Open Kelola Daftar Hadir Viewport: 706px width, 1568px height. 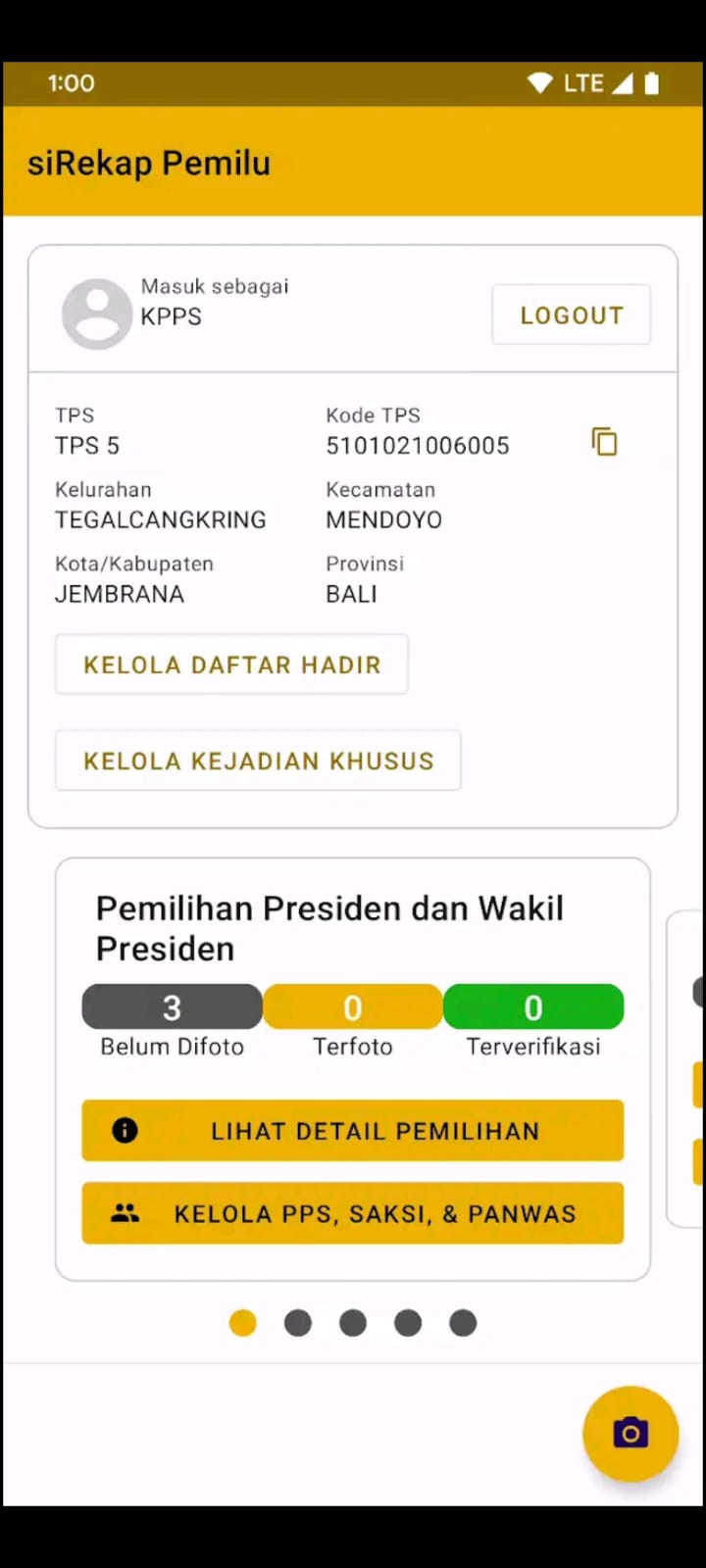[231, 664]
